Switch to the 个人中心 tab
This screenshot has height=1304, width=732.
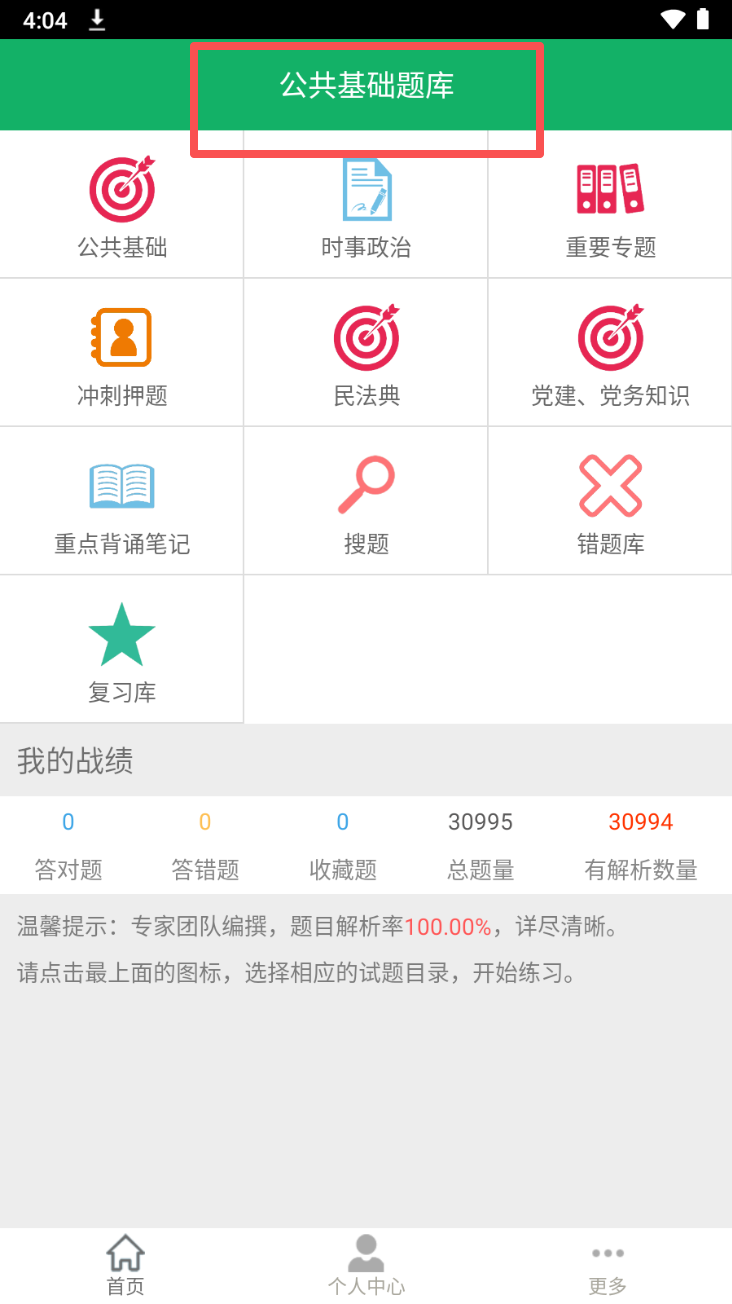(366, 1265)
